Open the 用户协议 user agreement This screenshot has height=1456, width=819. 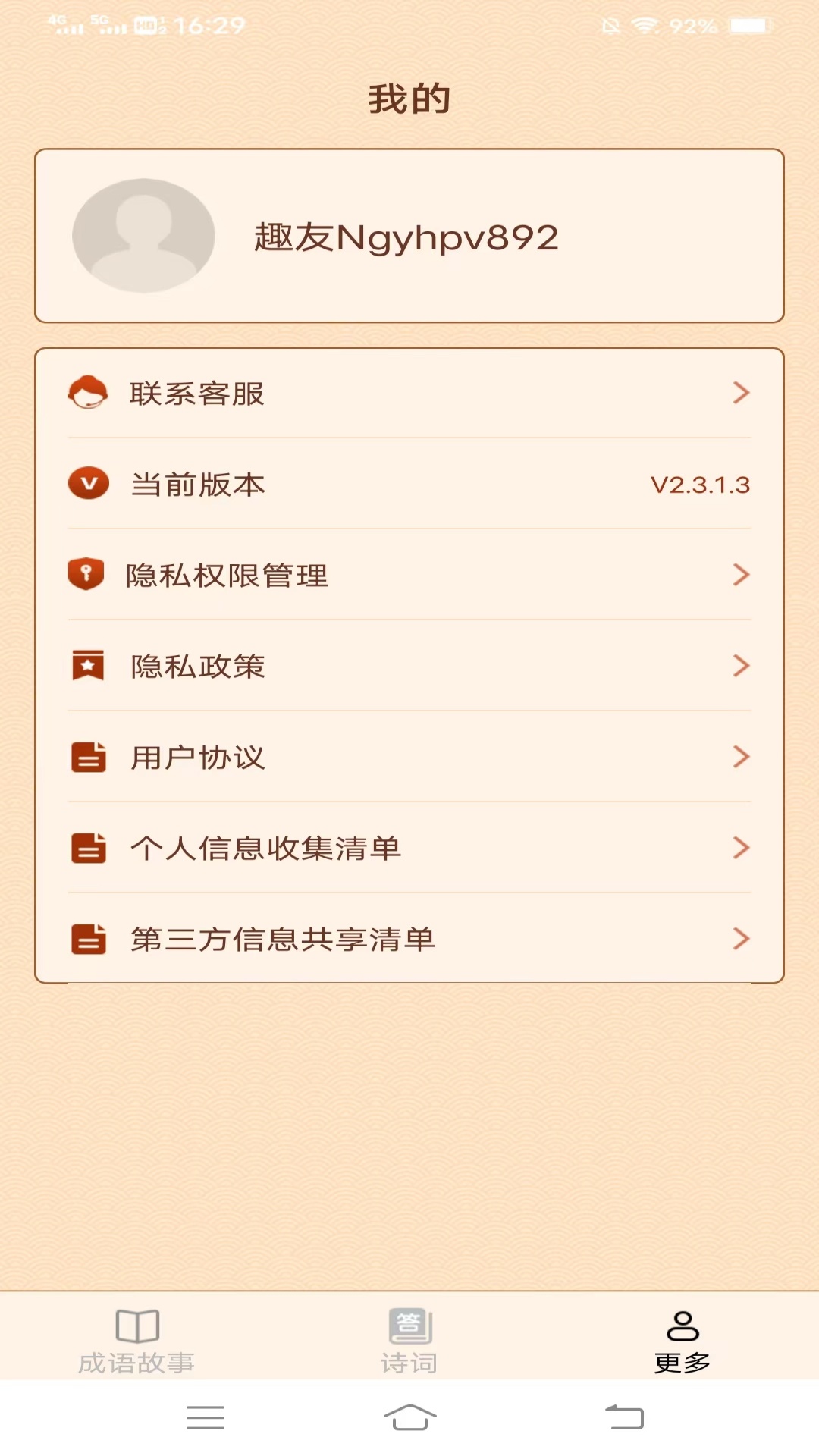pos(409,757)
